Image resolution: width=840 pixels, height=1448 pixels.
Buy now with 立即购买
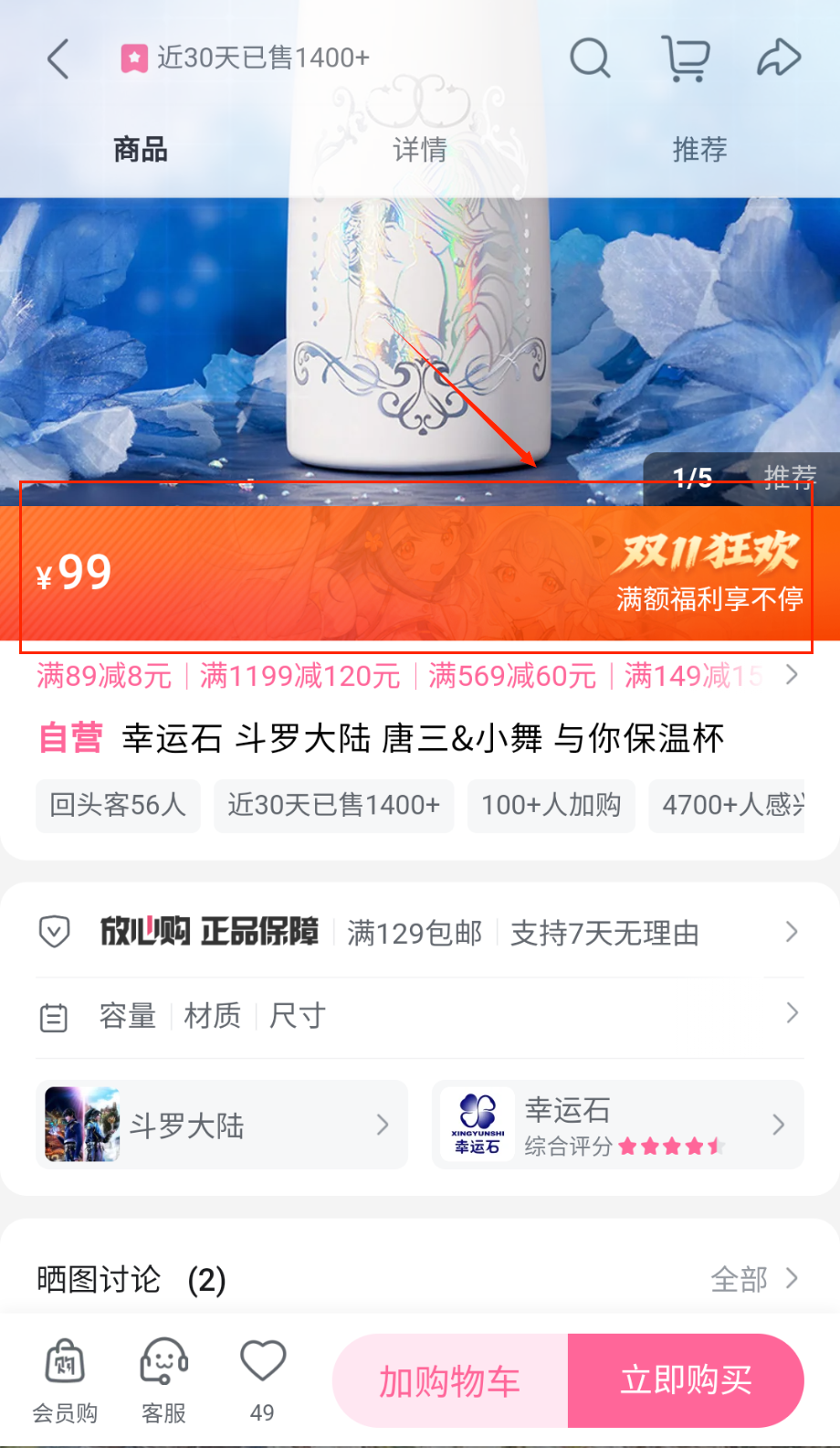coord(686,1381)
